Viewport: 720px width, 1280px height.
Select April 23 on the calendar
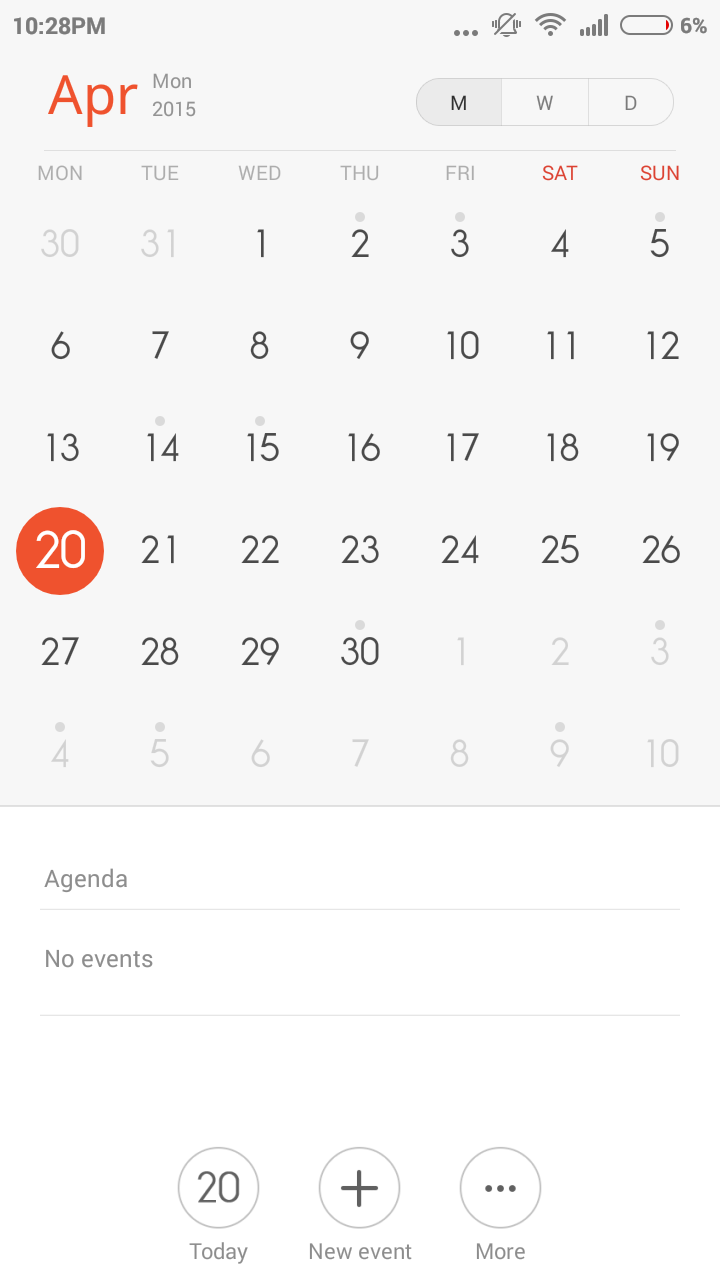360,549
